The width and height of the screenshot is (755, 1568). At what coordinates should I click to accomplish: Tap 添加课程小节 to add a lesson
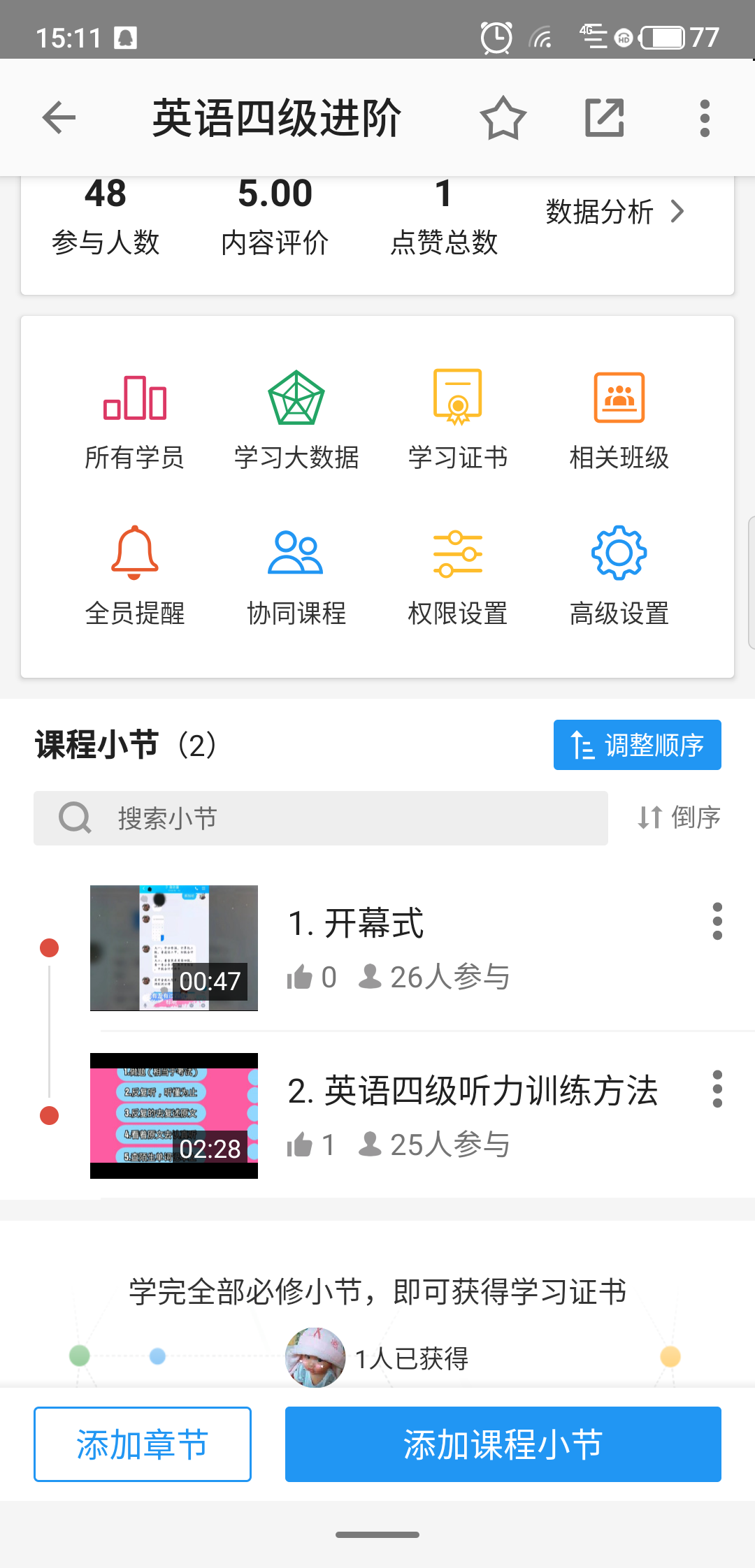click(x=503, y=1444)
